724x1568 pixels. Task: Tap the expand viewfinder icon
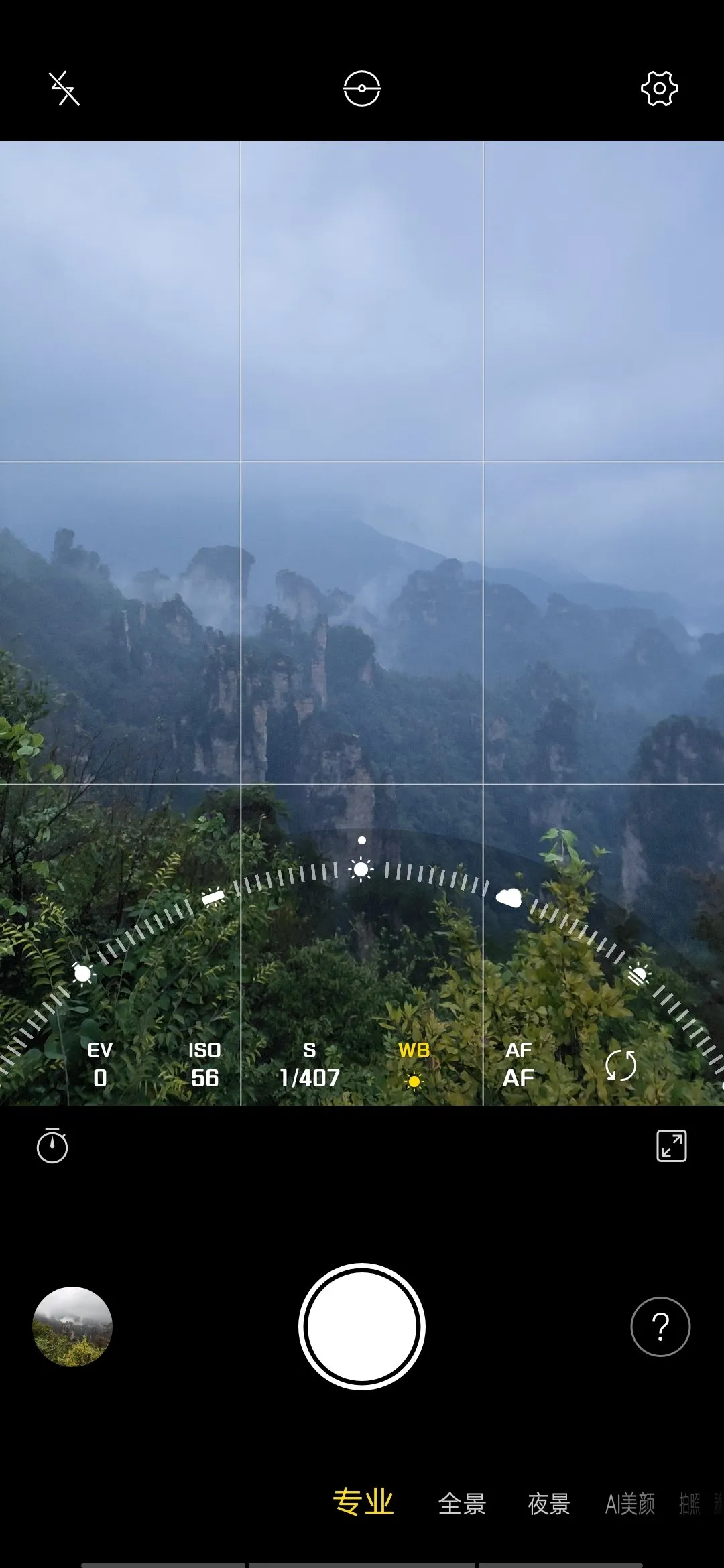coord(671,1146)
